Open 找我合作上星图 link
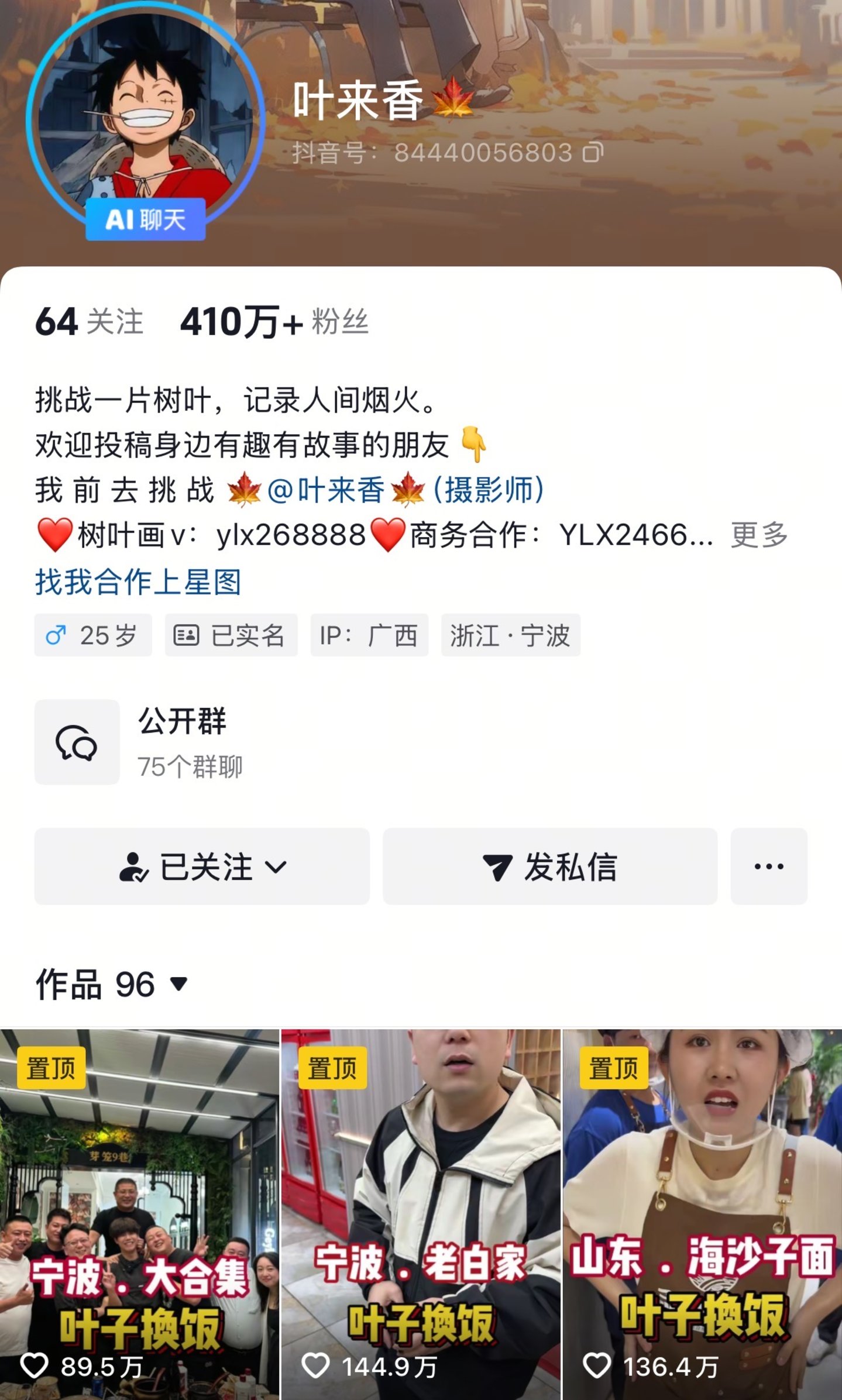 pos(138,582)
